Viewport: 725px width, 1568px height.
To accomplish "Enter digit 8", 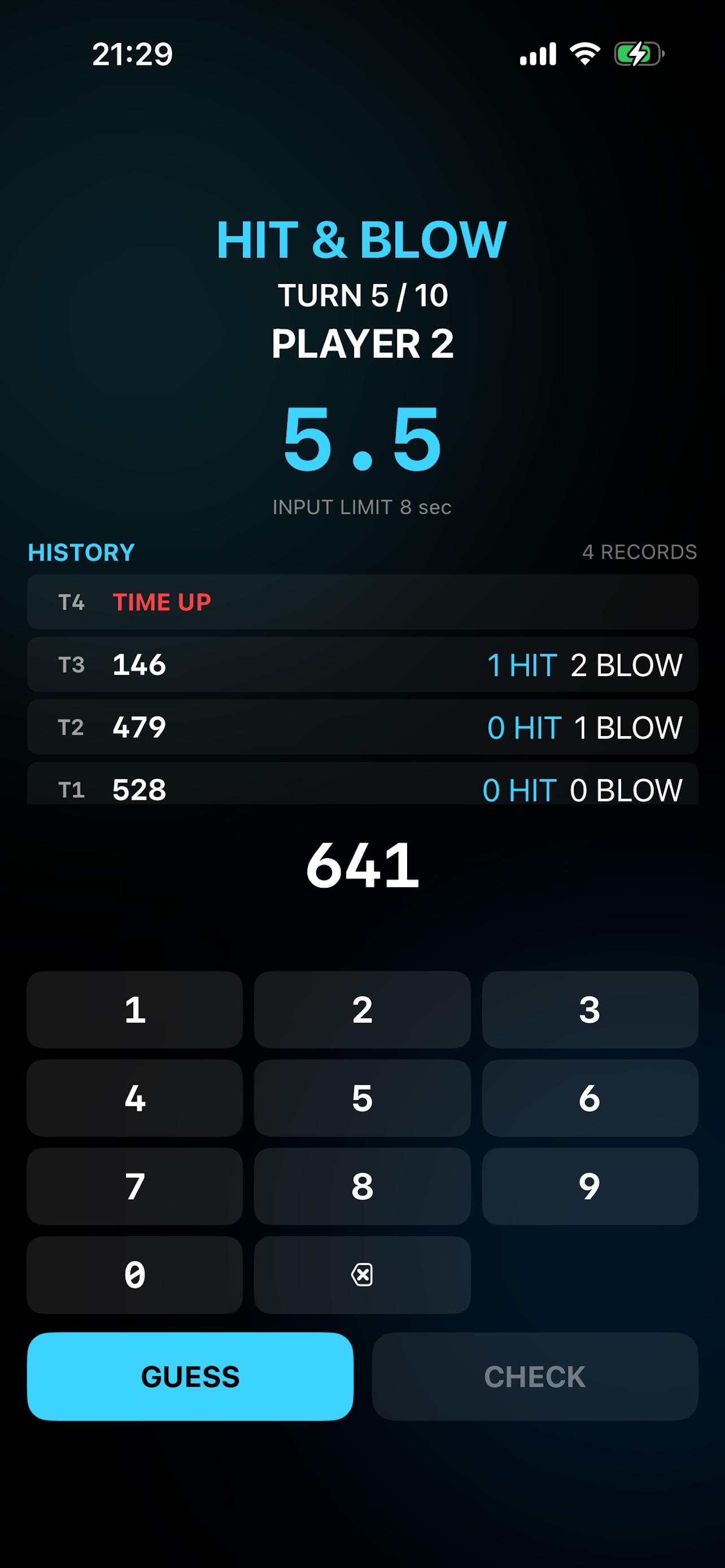I will (362, 1186).
